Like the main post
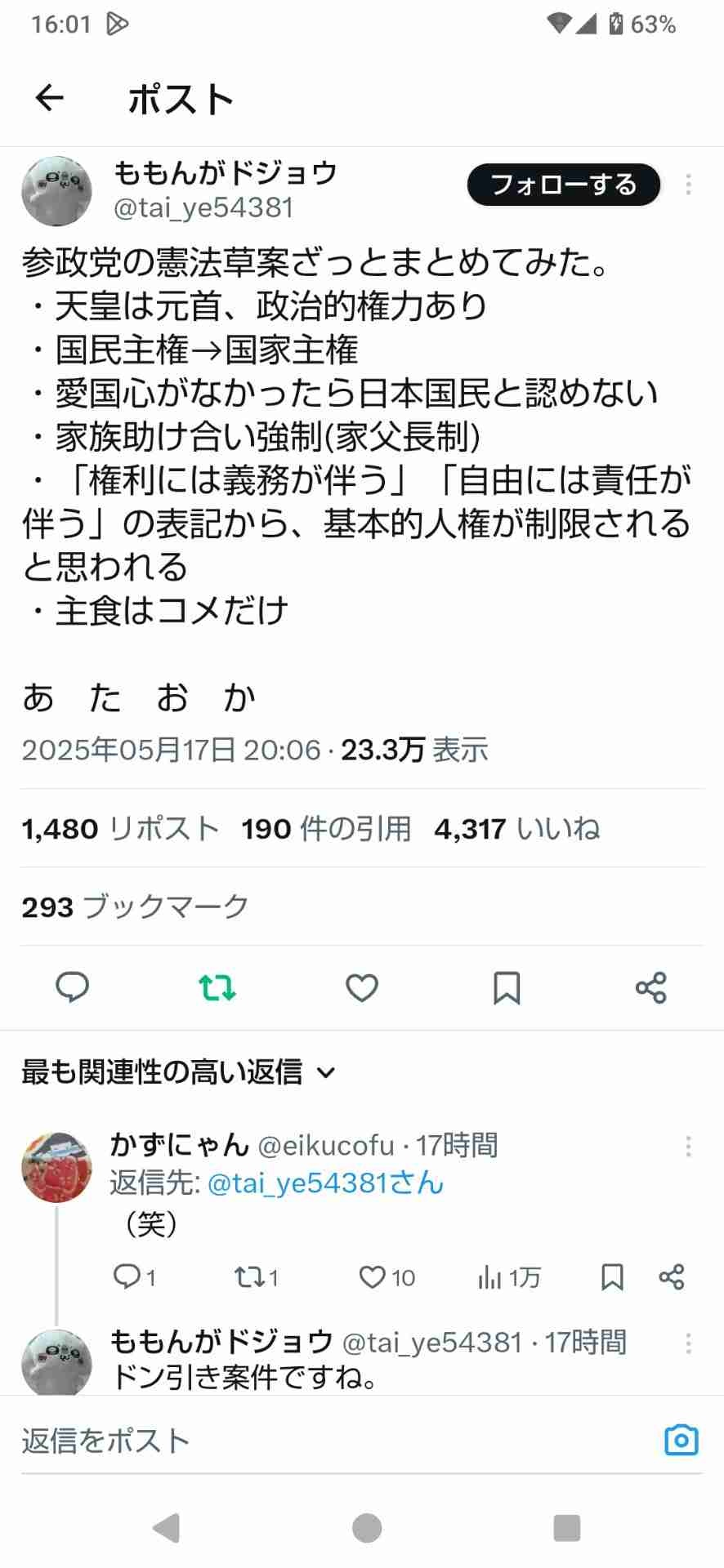 pos(361,988)
